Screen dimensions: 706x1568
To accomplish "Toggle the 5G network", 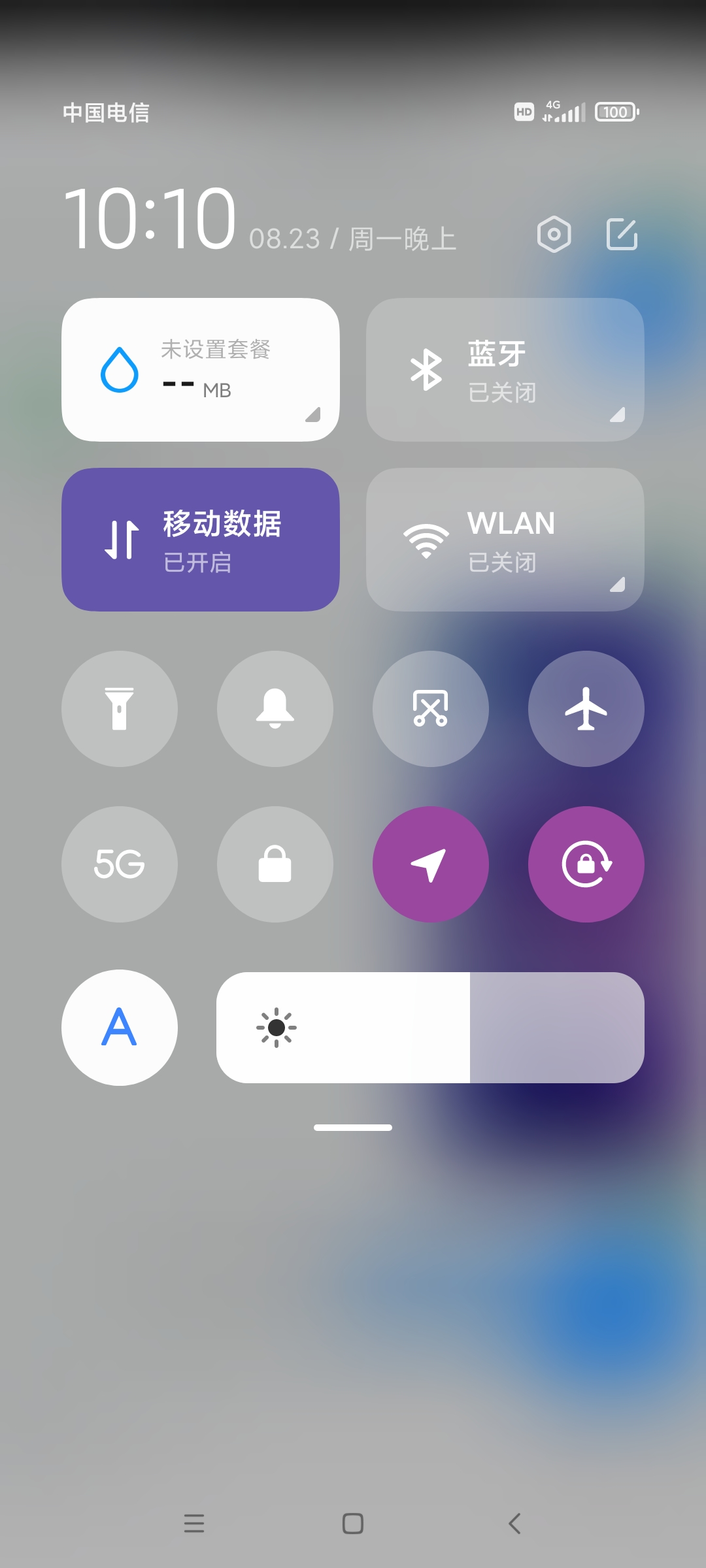I will (x=120, y=864).
